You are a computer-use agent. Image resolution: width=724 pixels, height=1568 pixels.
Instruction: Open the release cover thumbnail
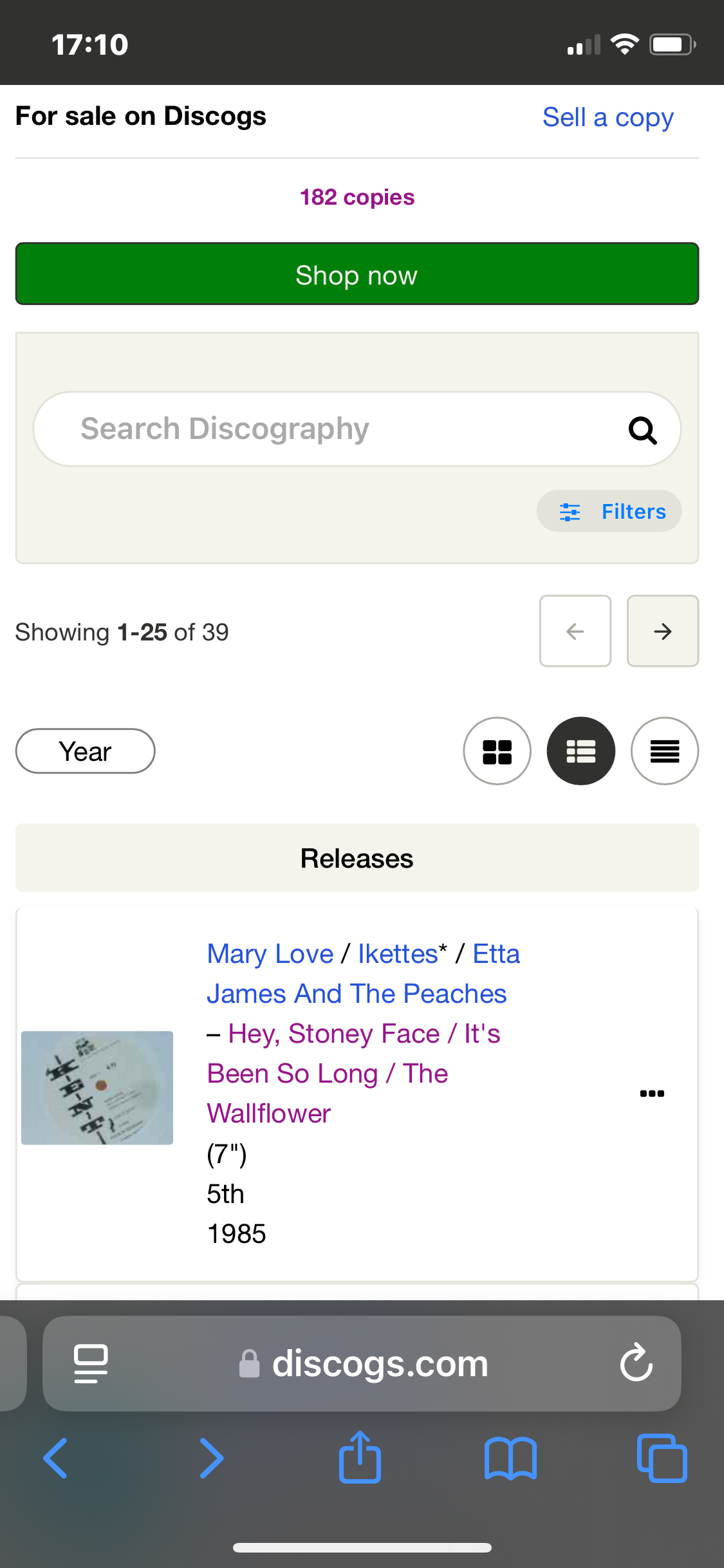click(x=97, y=1088)
